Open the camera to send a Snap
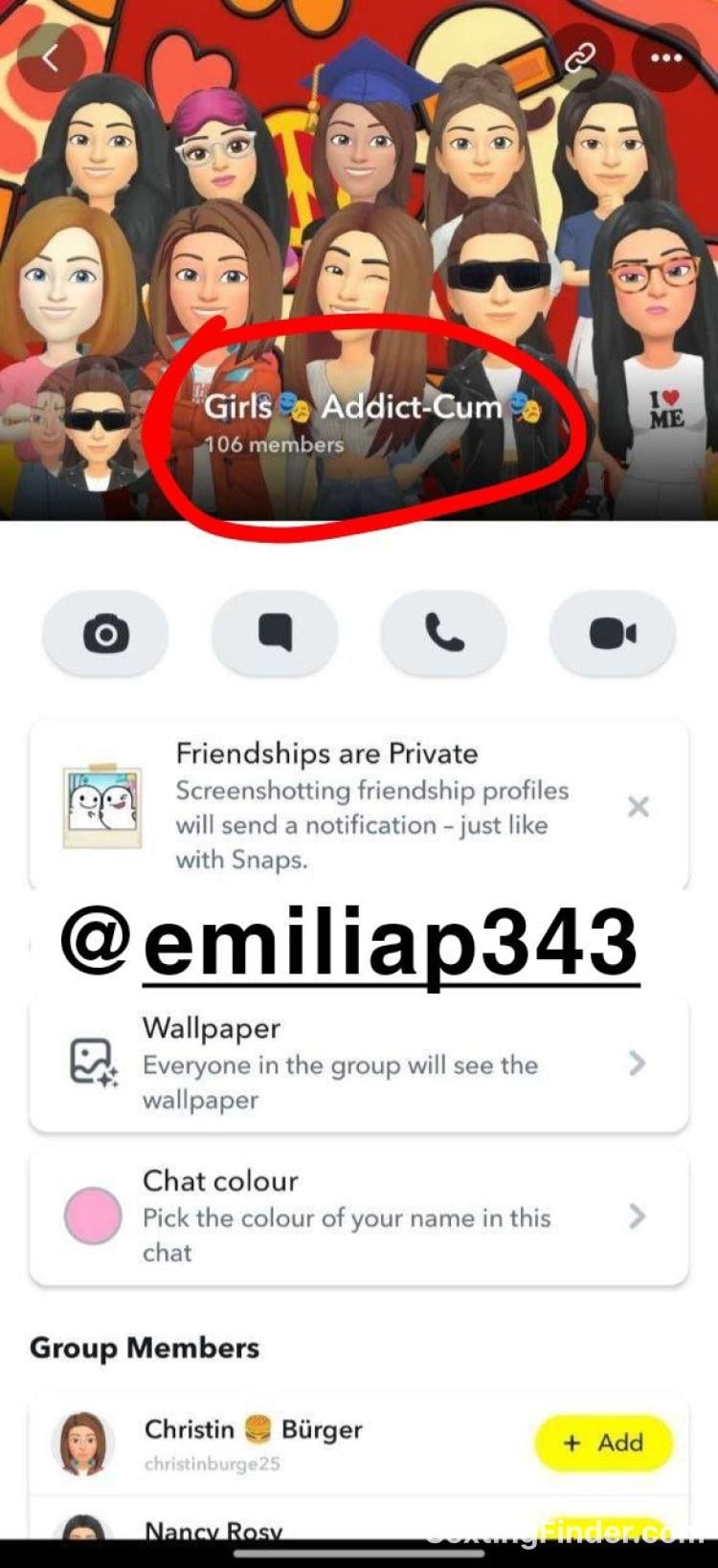This screenshot has height=1568, width=718. pos(105,634)
